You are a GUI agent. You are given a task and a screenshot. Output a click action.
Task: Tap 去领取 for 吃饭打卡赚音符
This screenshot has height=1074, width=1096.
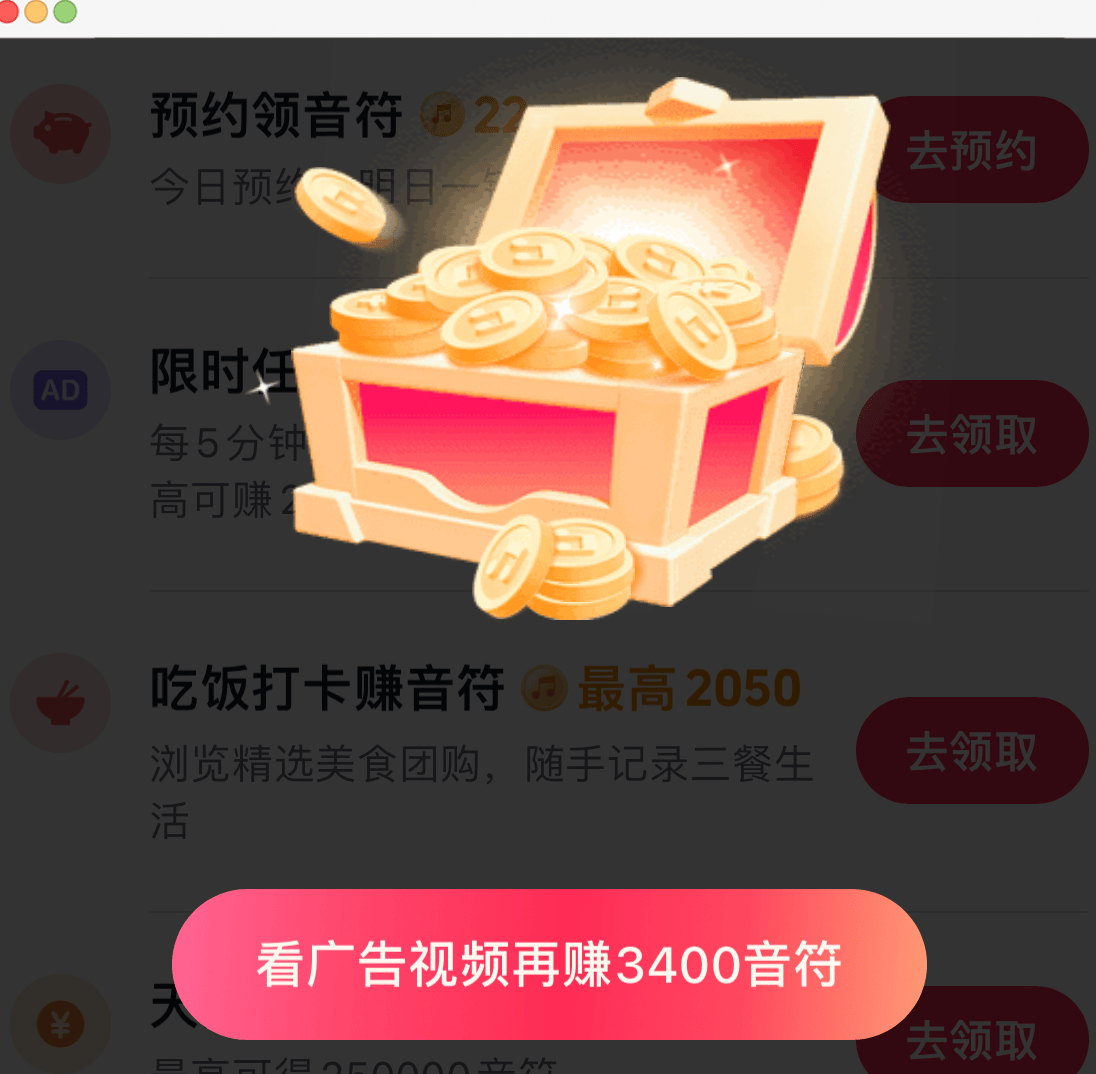click(x=971, y=751)
